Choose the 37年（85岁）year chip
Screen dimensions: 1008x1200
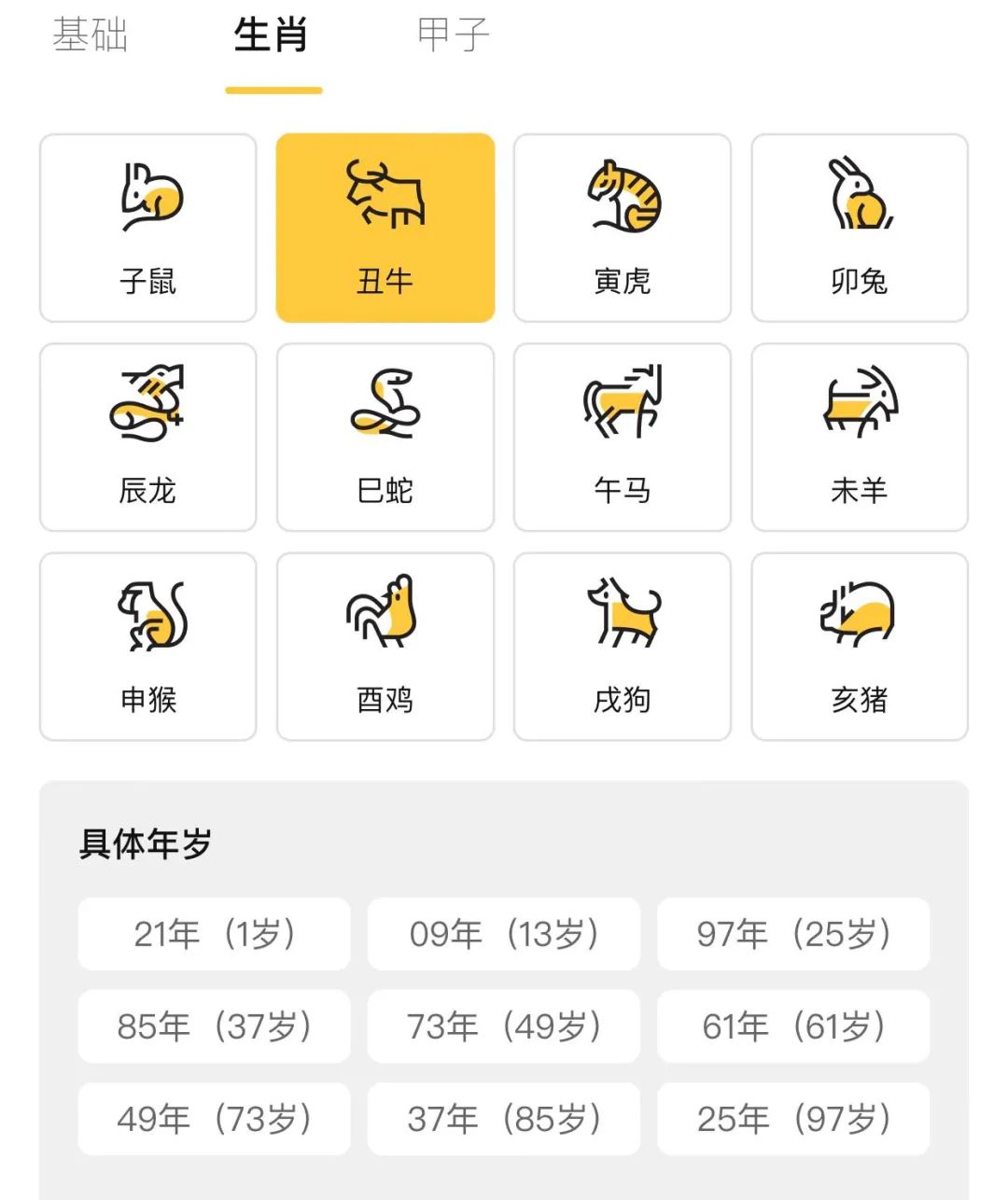pos(504,1119)
